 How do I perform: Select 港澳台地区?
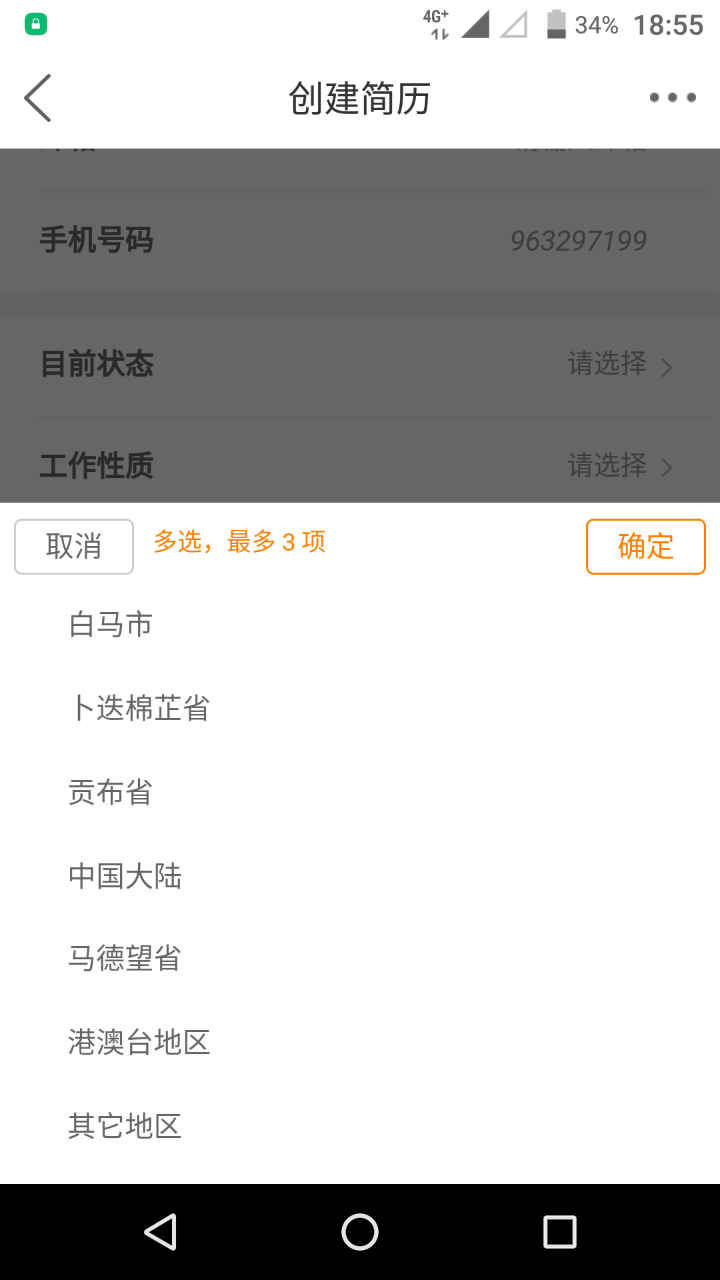click(x=360, y=1043)
